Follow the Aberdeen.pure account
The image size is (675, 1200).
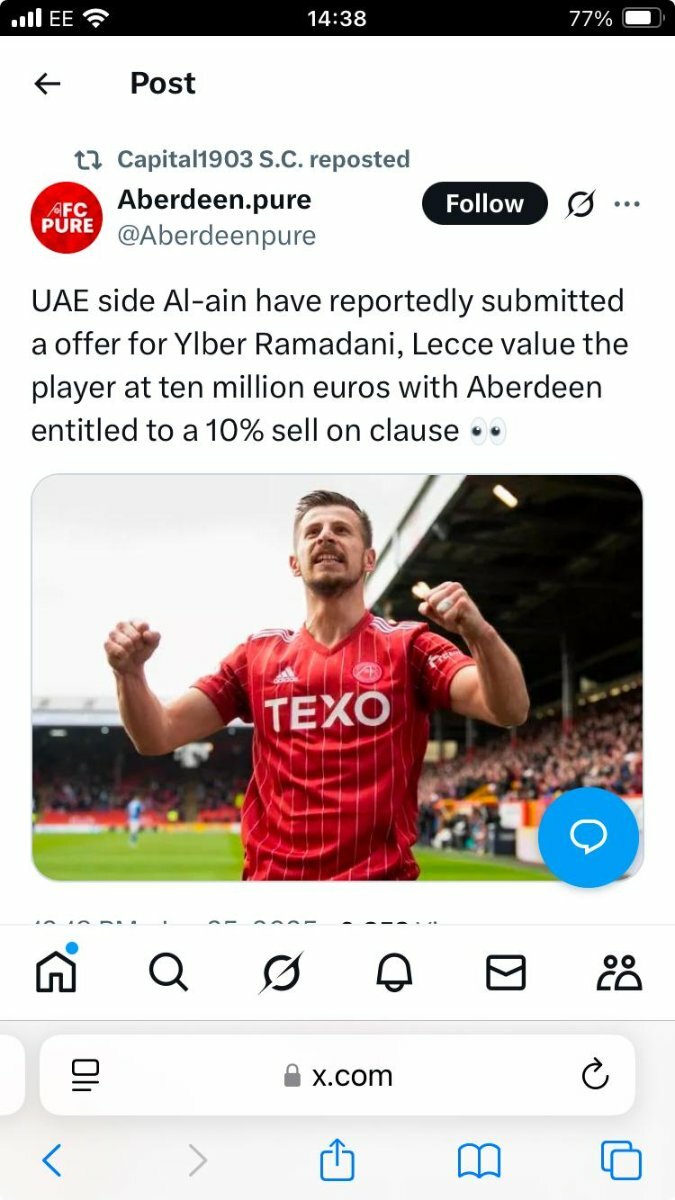point(485,204)
